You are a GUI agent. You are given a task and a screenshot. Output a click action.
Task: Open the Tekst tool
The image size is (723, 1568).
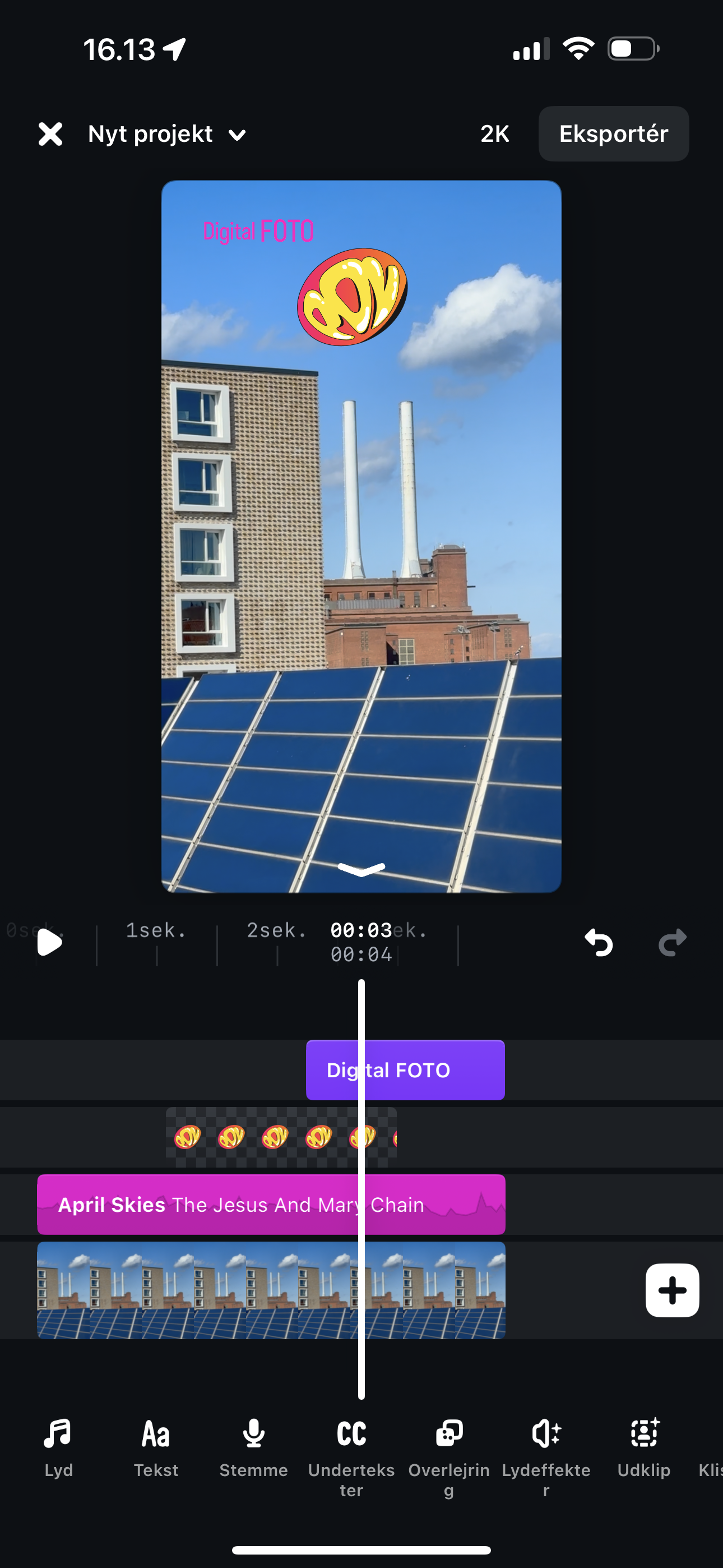(x=156, y=1447)
